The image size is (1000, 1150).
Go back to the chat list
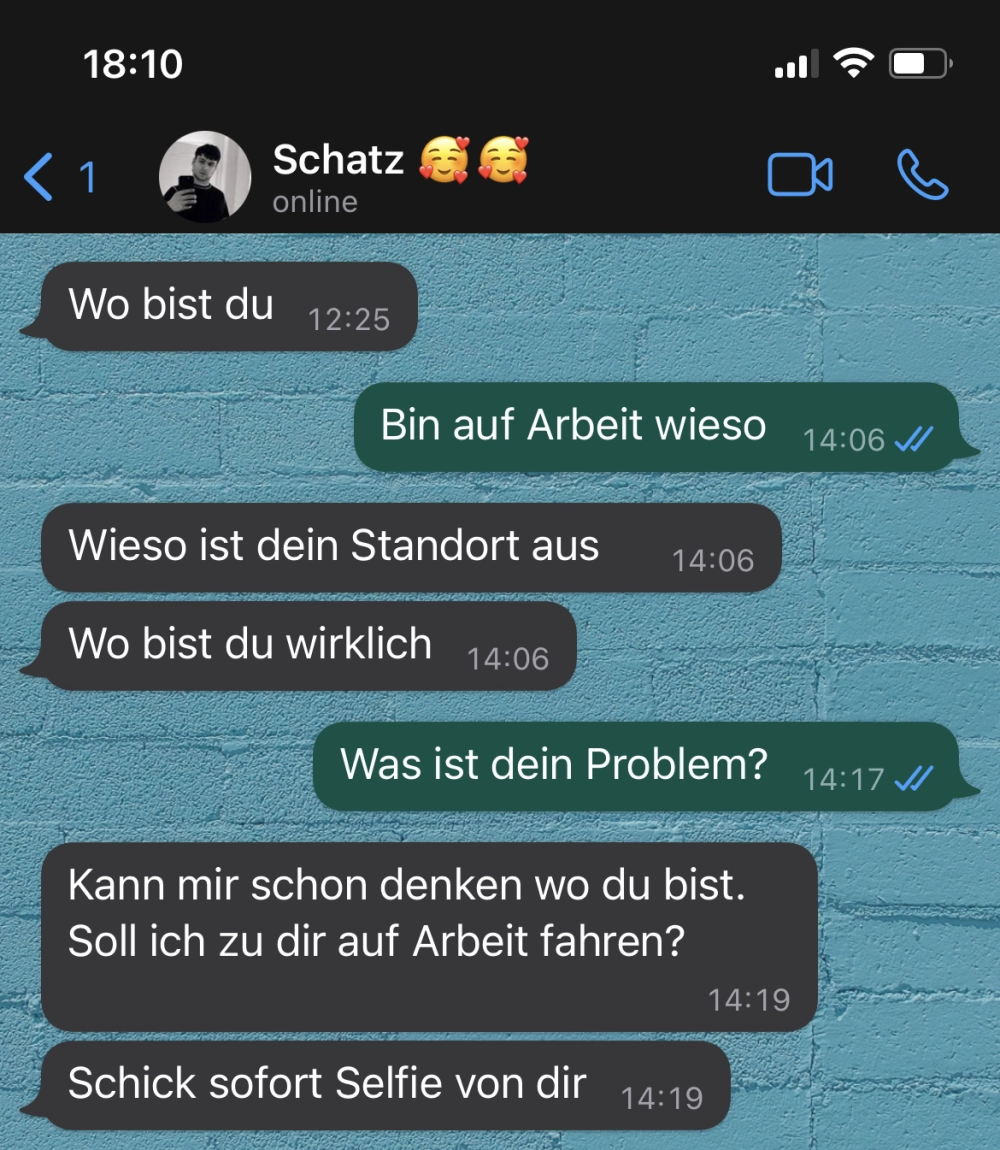point(42,177)
